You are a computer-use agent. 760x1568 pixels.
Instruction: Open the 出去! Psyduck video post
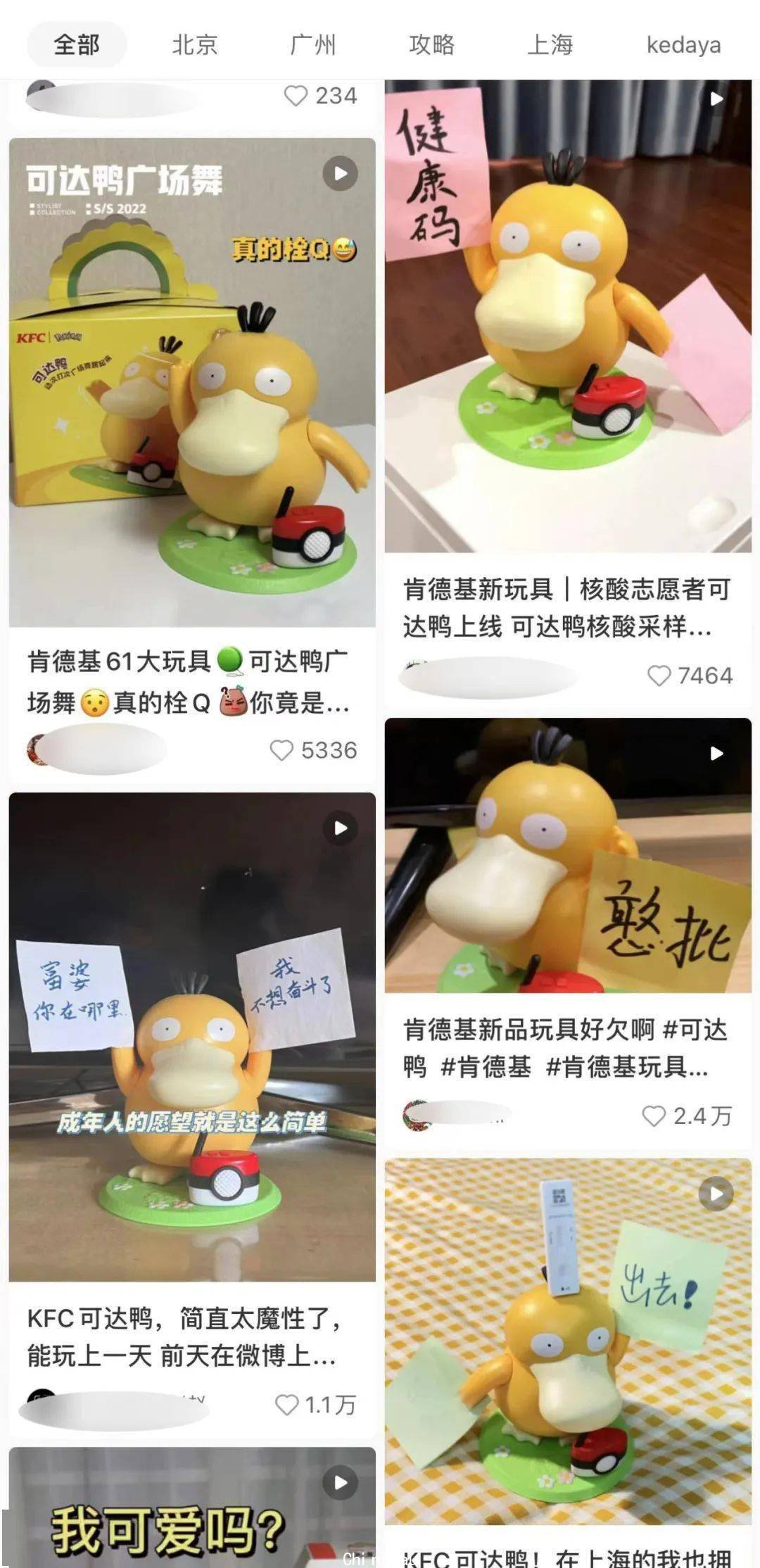[x=568, y=1341]
